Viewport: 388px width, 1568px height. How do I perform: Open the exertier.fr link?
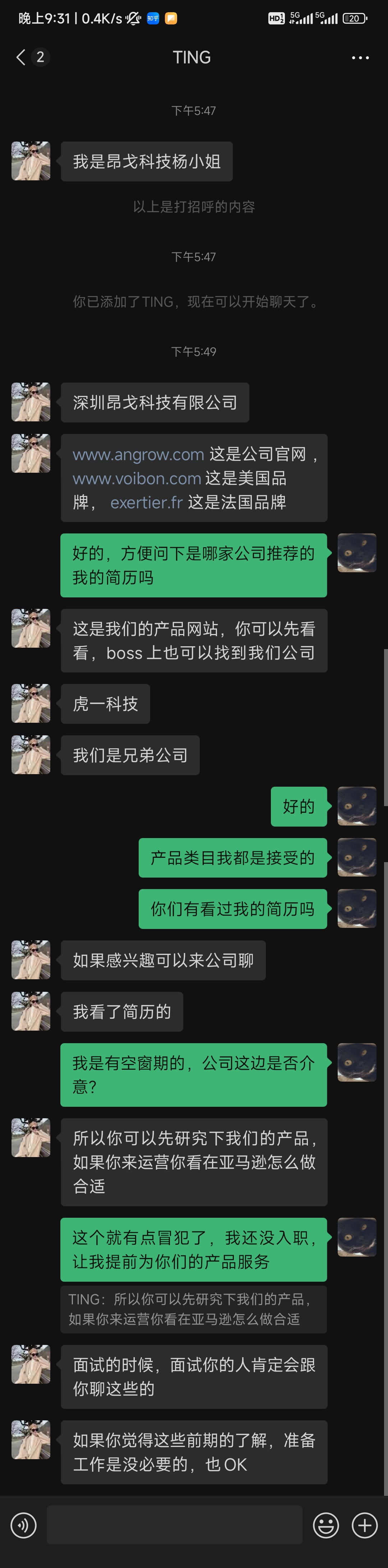coord(146,502)
